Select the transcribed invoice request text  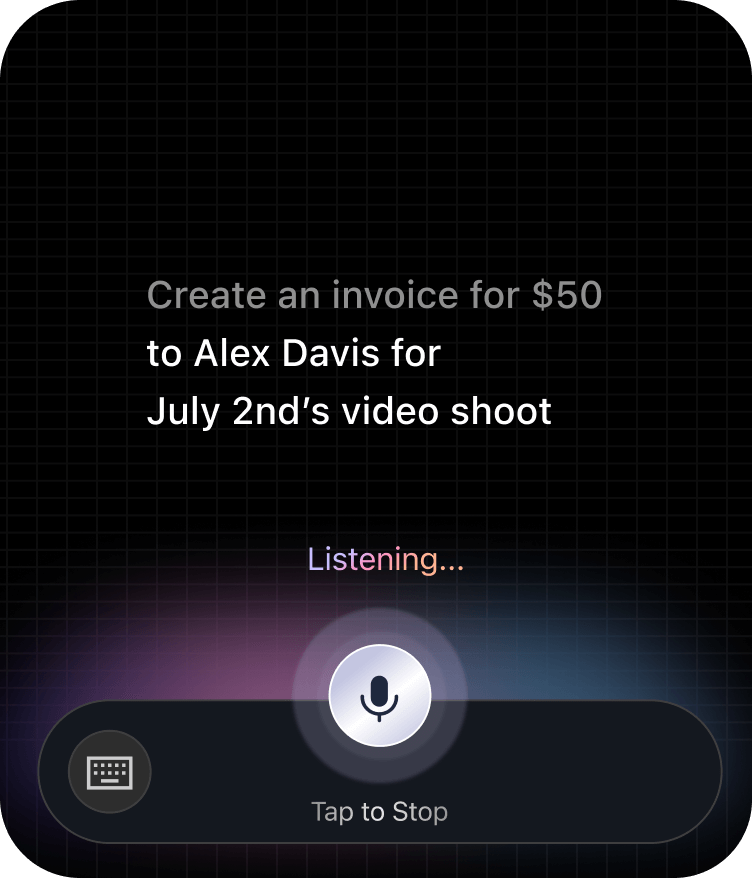[x=374, y=353]
